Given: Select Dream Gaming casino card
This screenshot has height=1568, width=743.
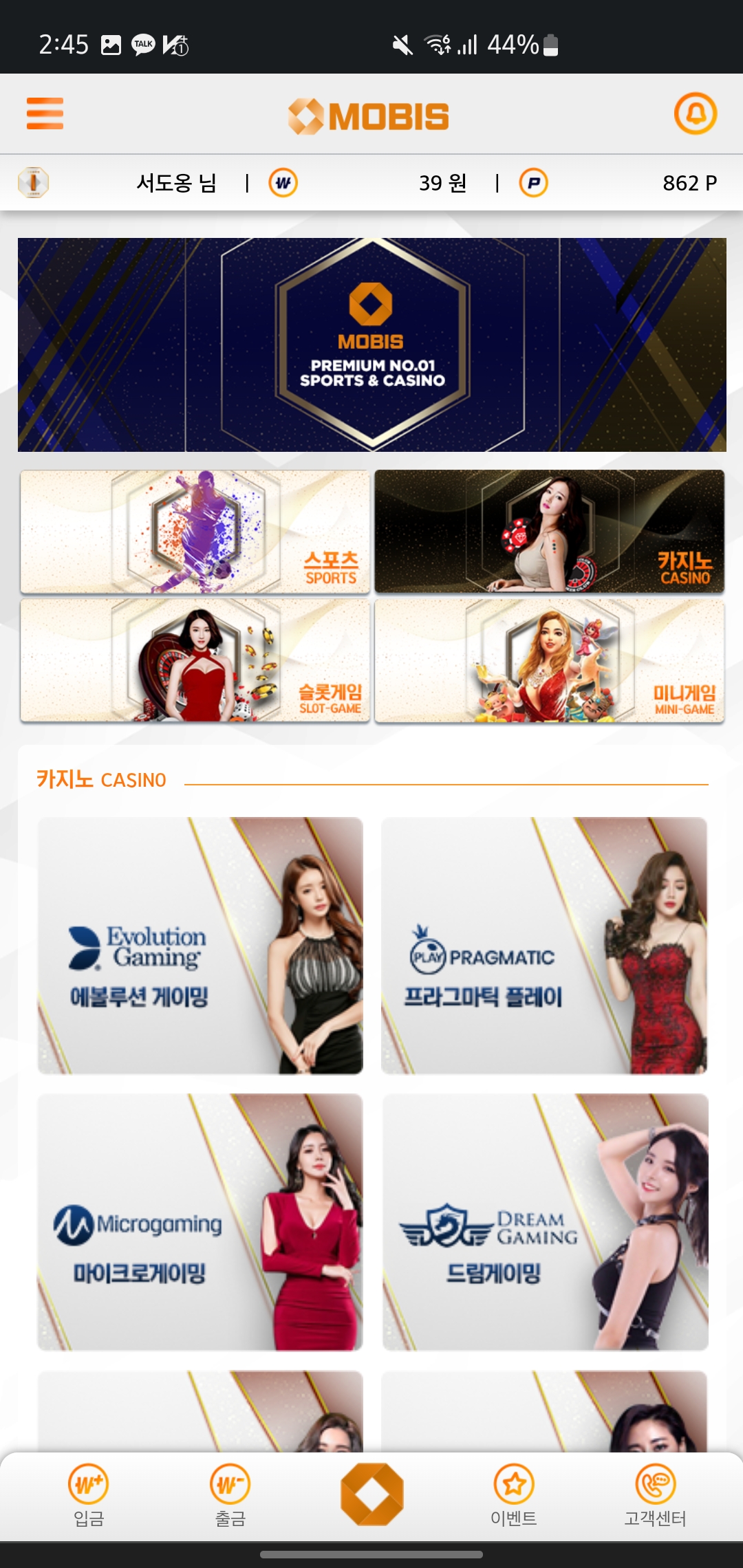Looking at the screenshot, I should click(544, 1222).
